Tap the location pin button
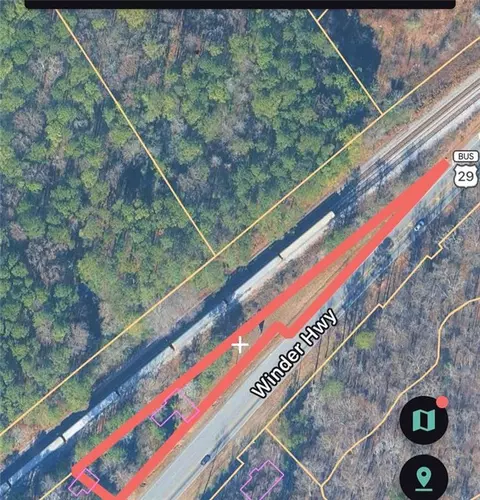This screenshot has width=480, height=500. [424, 478]
